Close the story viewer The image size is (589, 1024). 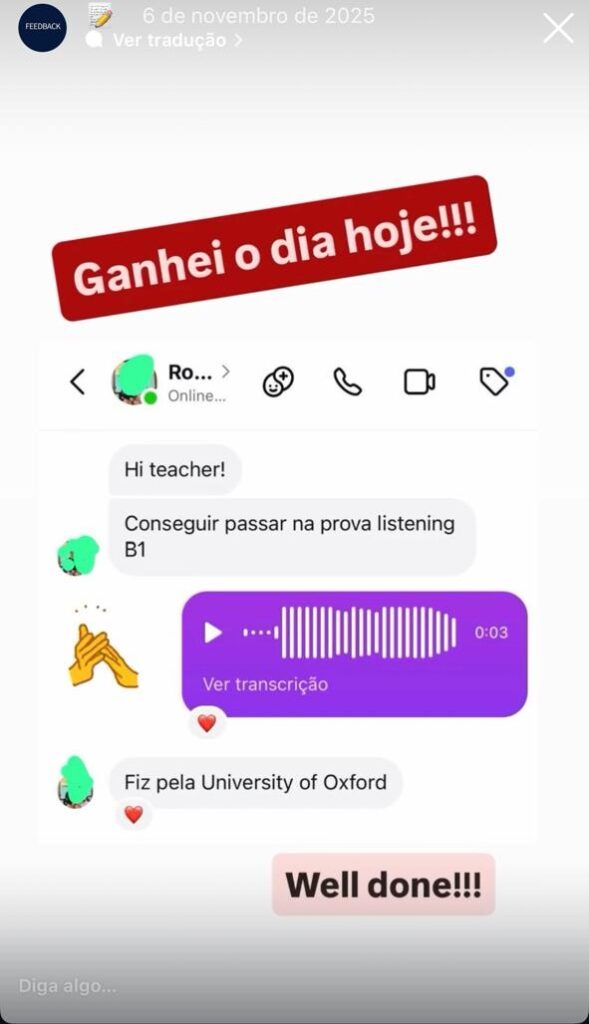(x=558, y=29)
